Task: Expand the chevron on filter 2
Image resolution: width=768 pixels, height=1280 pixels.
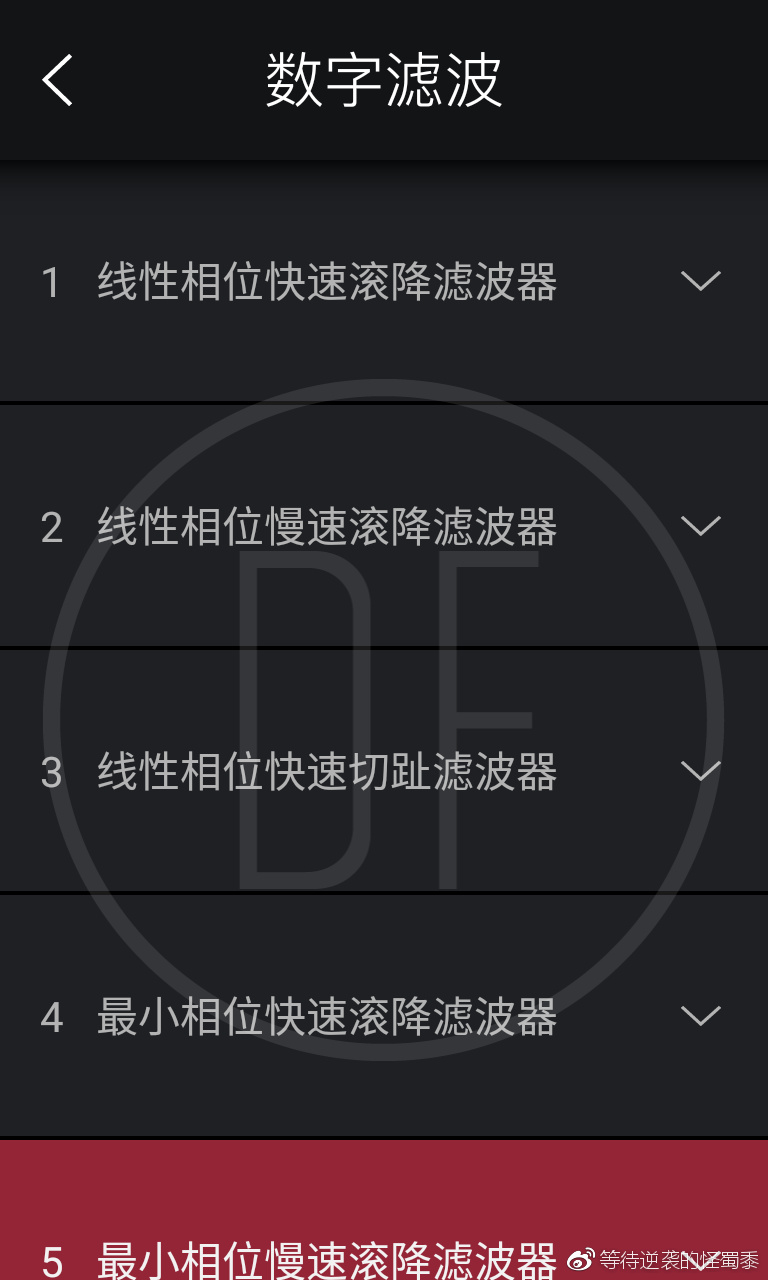Action: (701, 527)
